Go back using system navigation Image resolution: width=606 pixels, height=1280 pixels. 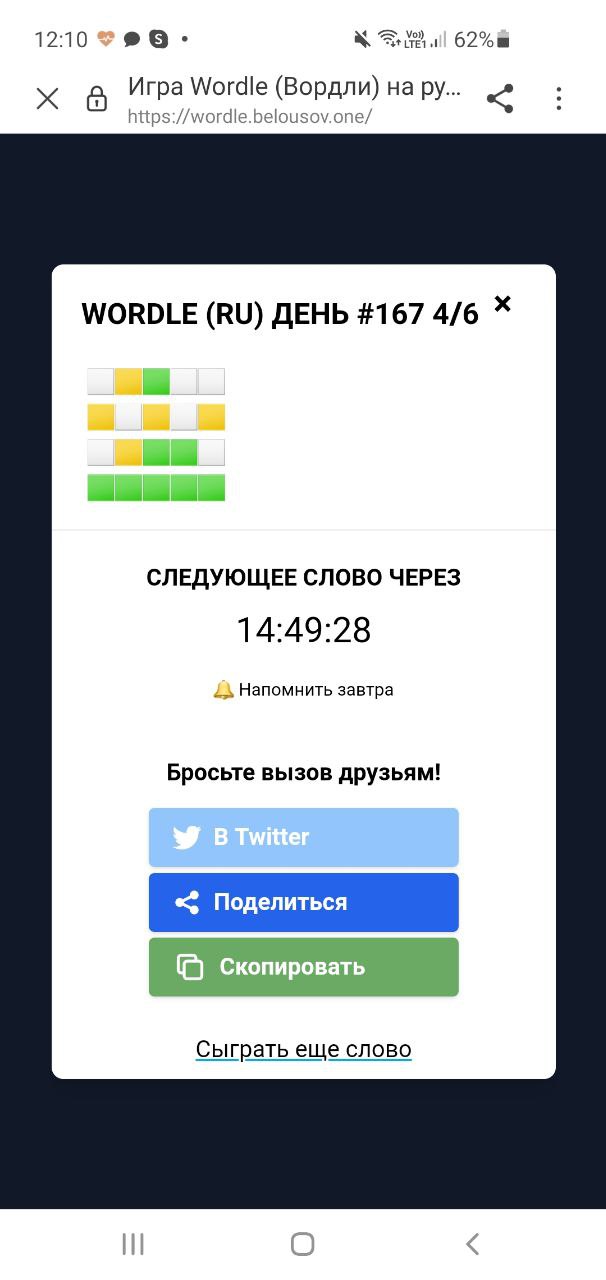[472, 1243]
